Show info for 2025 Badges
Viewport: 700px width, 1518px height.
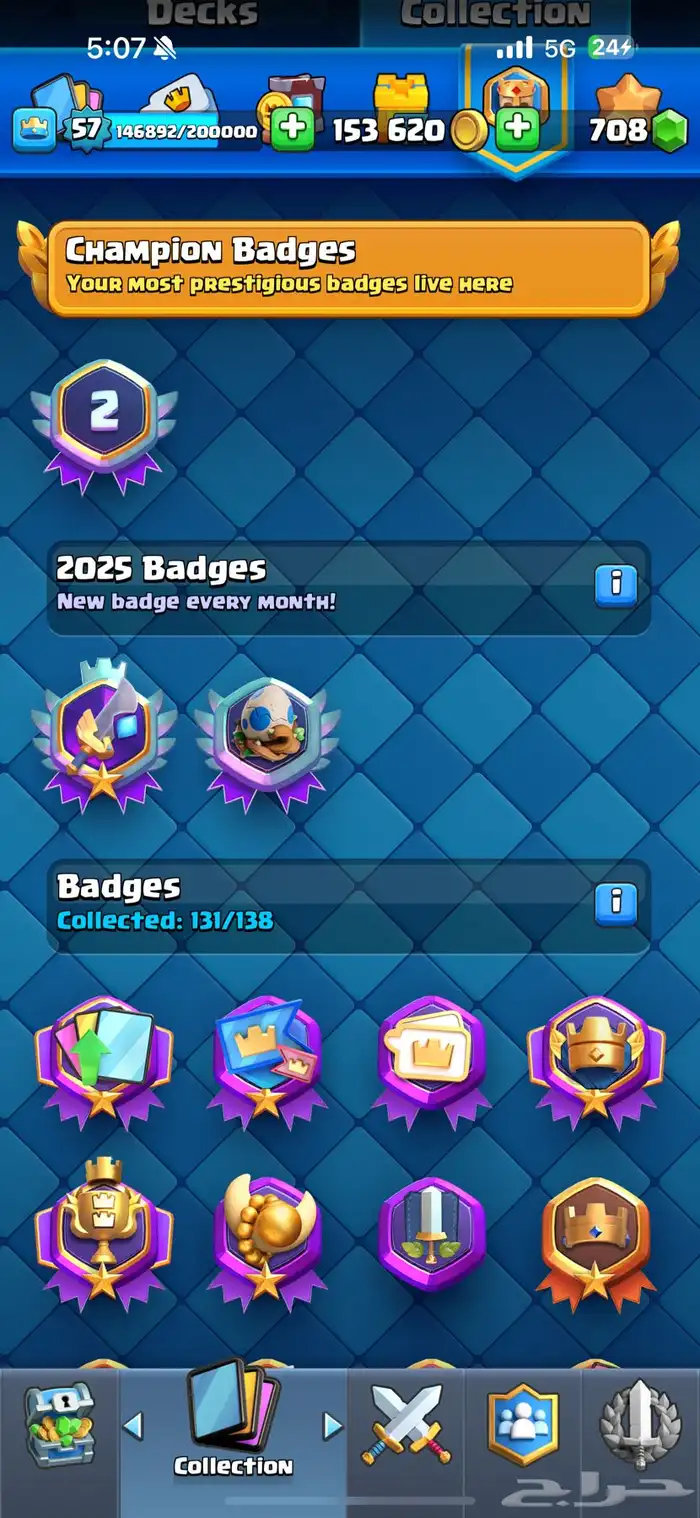(x=615, y=586)
